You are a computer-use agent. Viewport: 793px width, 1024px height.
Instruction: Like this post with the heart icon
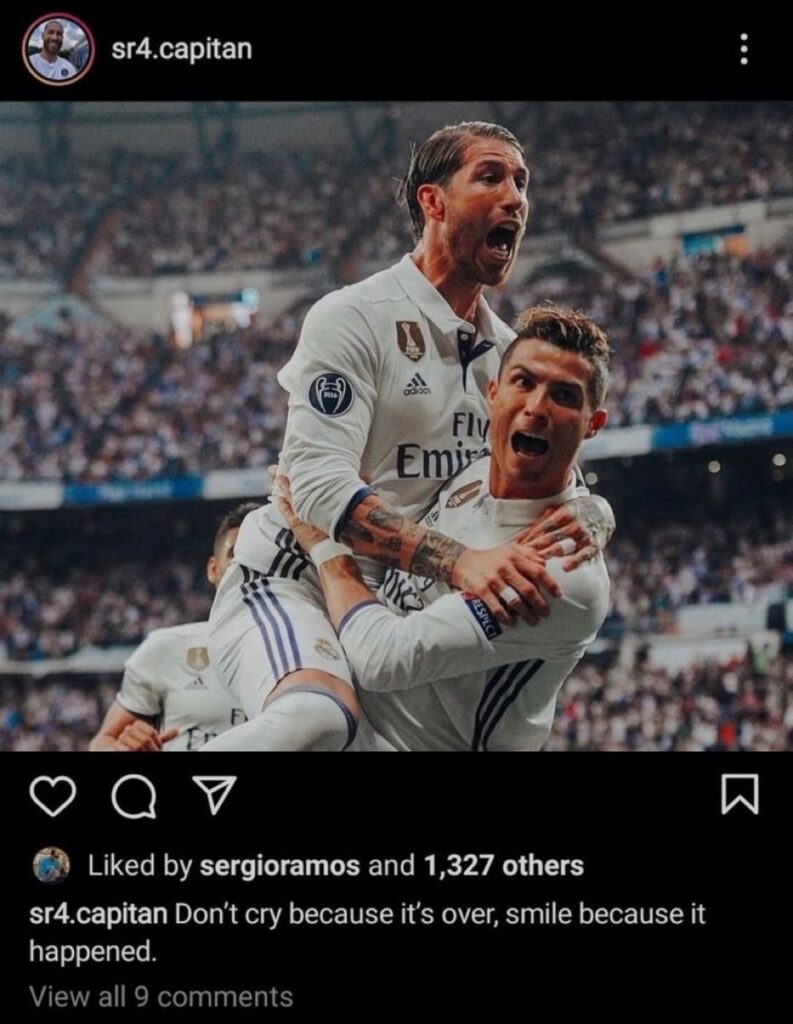coord(53,796)
